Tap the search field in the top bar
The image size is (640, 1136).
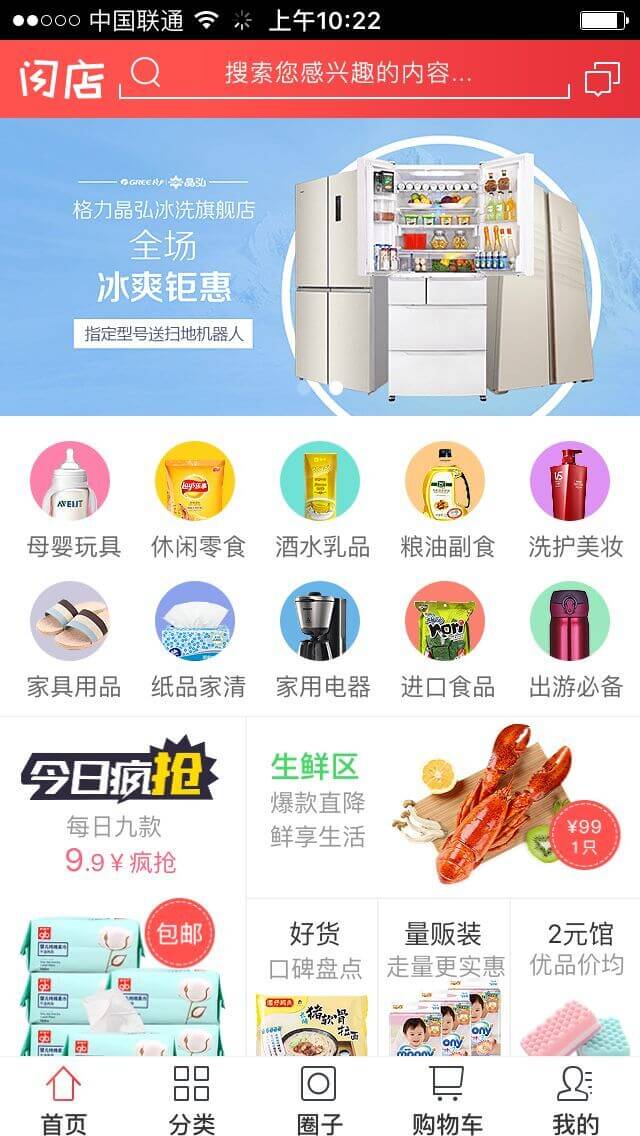click(345, 75)
